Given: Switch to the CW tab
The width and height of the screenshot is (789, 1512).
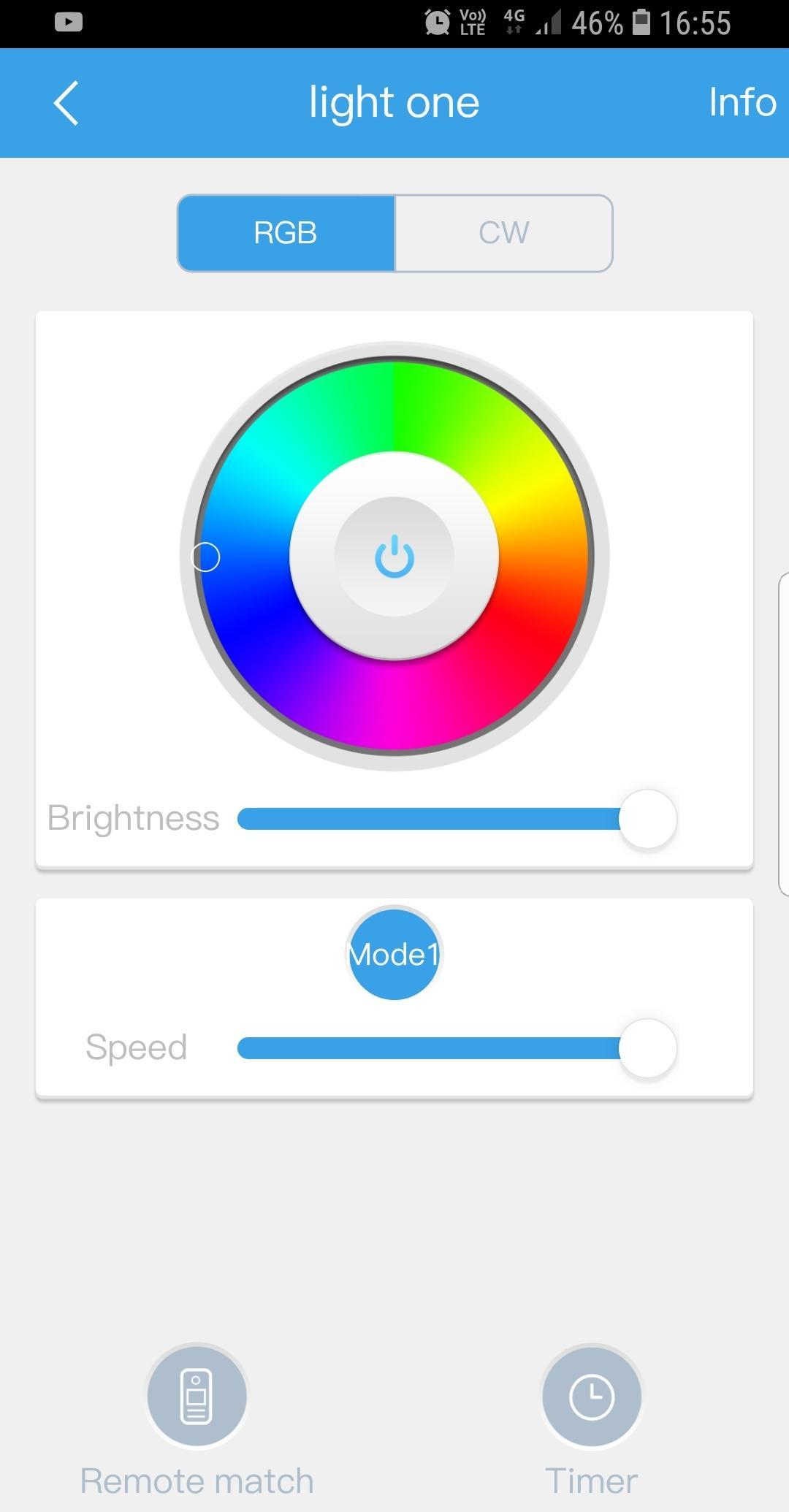Looking at the screenshot, I should coord(503,232).
